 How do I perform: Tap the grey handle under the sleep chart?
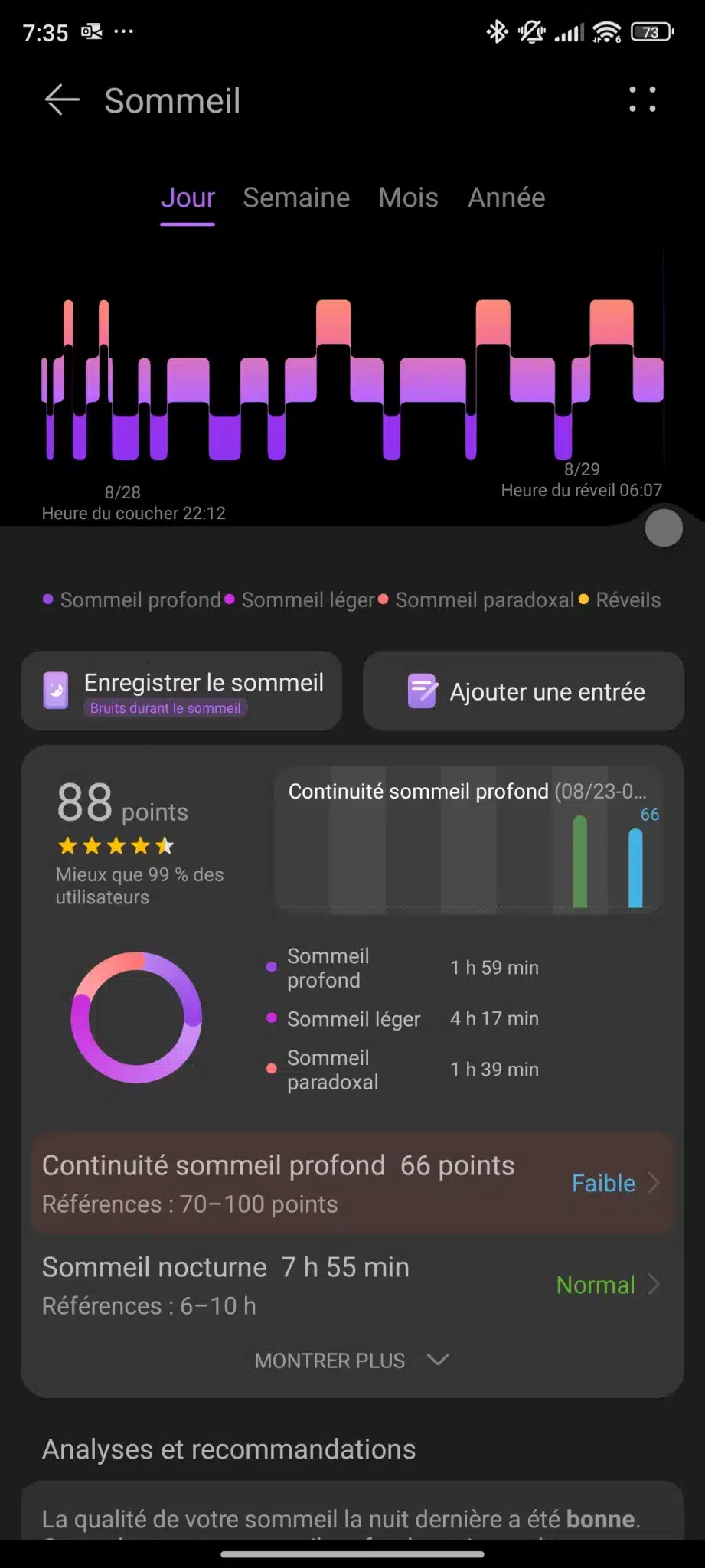click(664, 528)
